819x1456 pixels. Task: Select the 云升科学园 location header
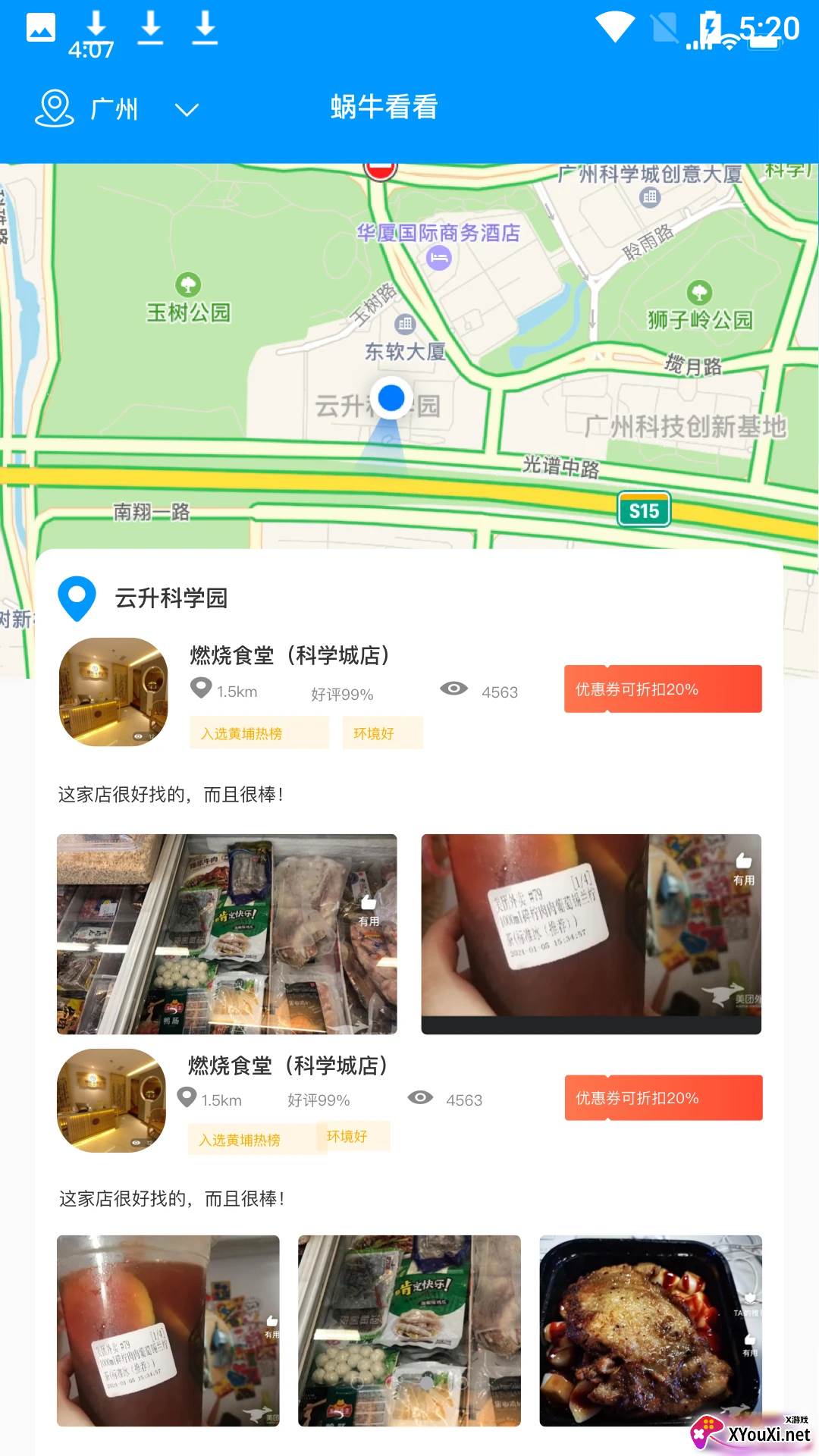pyautogui.click(x=171, y=598)
